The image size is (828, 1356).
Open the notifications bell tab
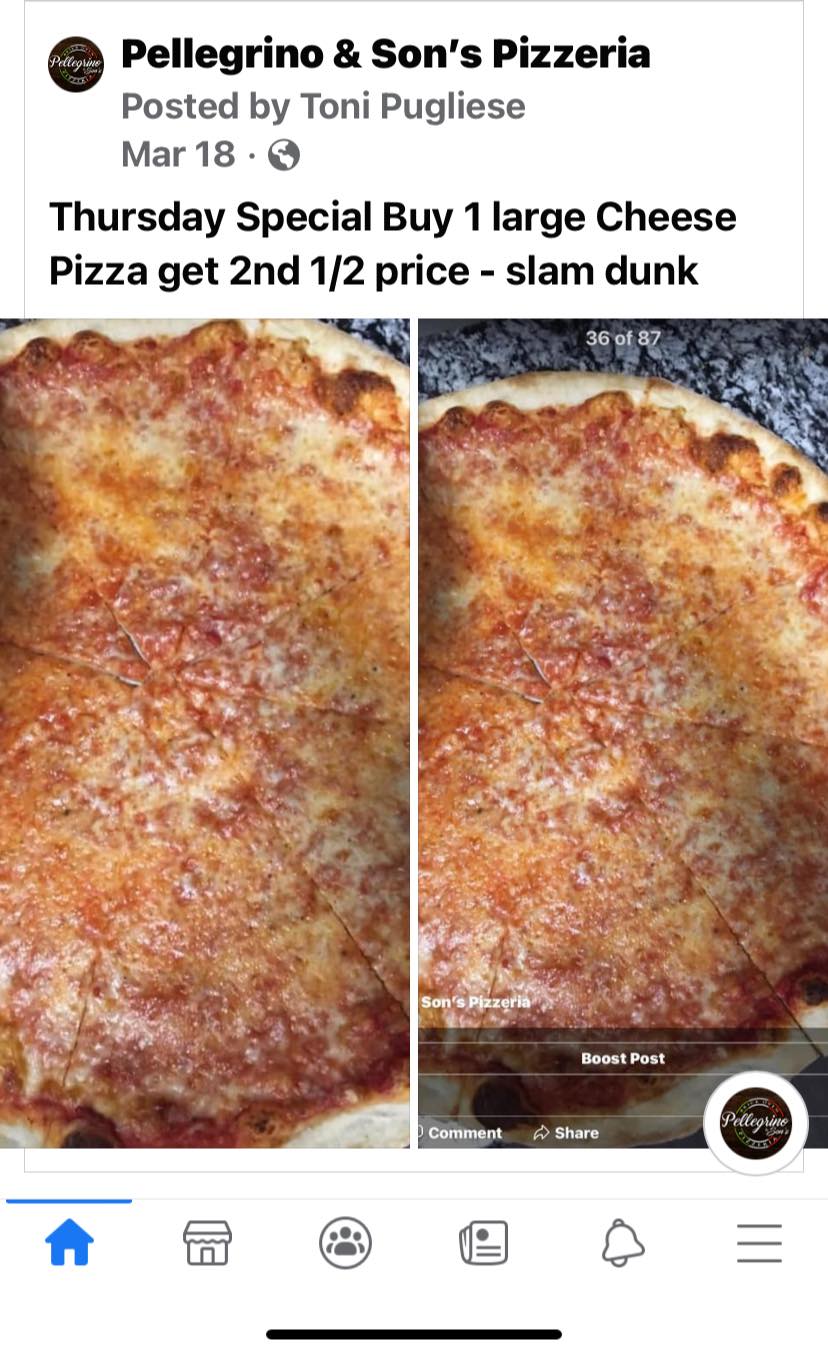point(622,1244)
